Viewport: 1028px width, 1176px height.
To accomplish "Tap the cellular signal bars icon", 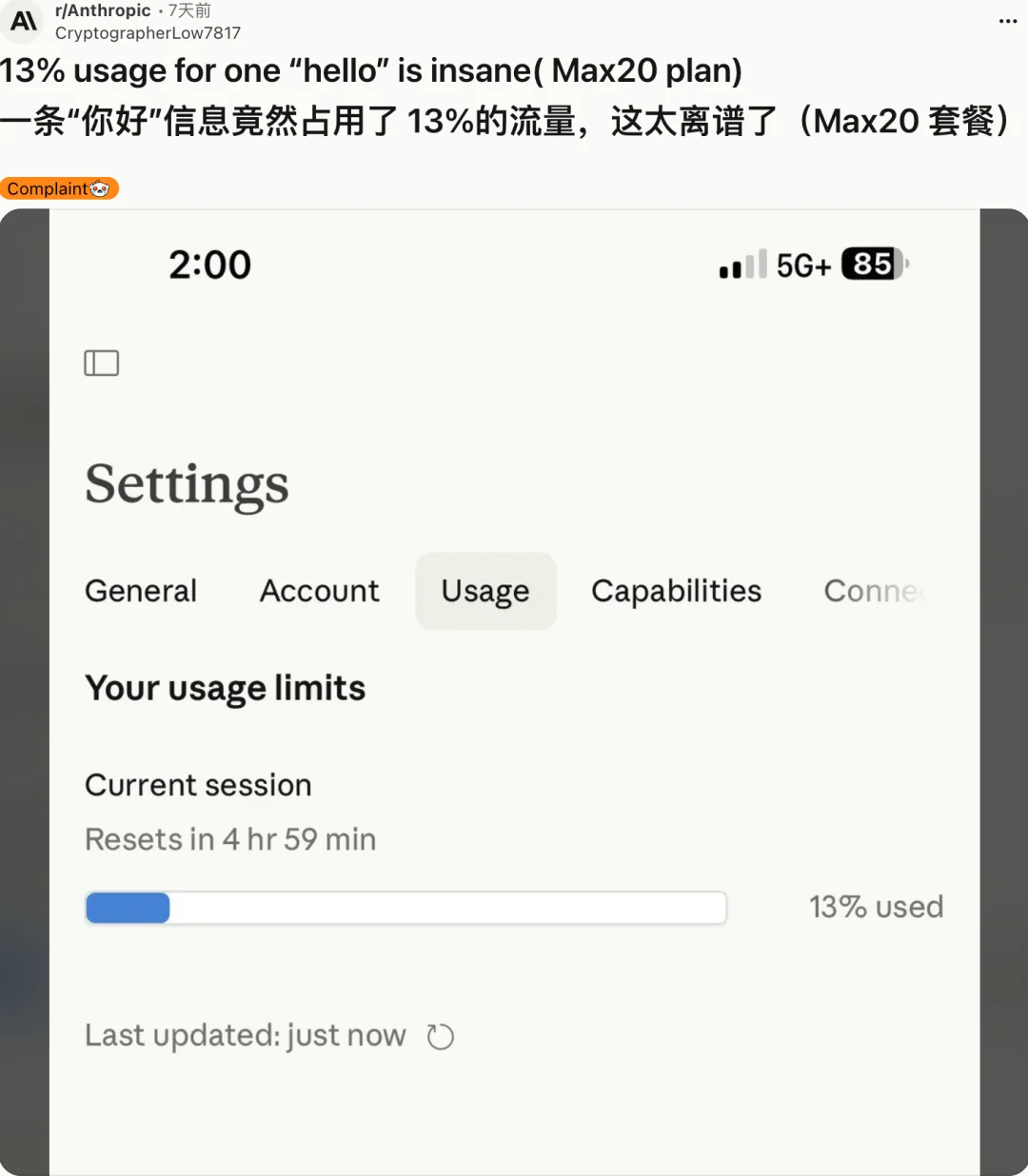I will [x=741, y=264].
